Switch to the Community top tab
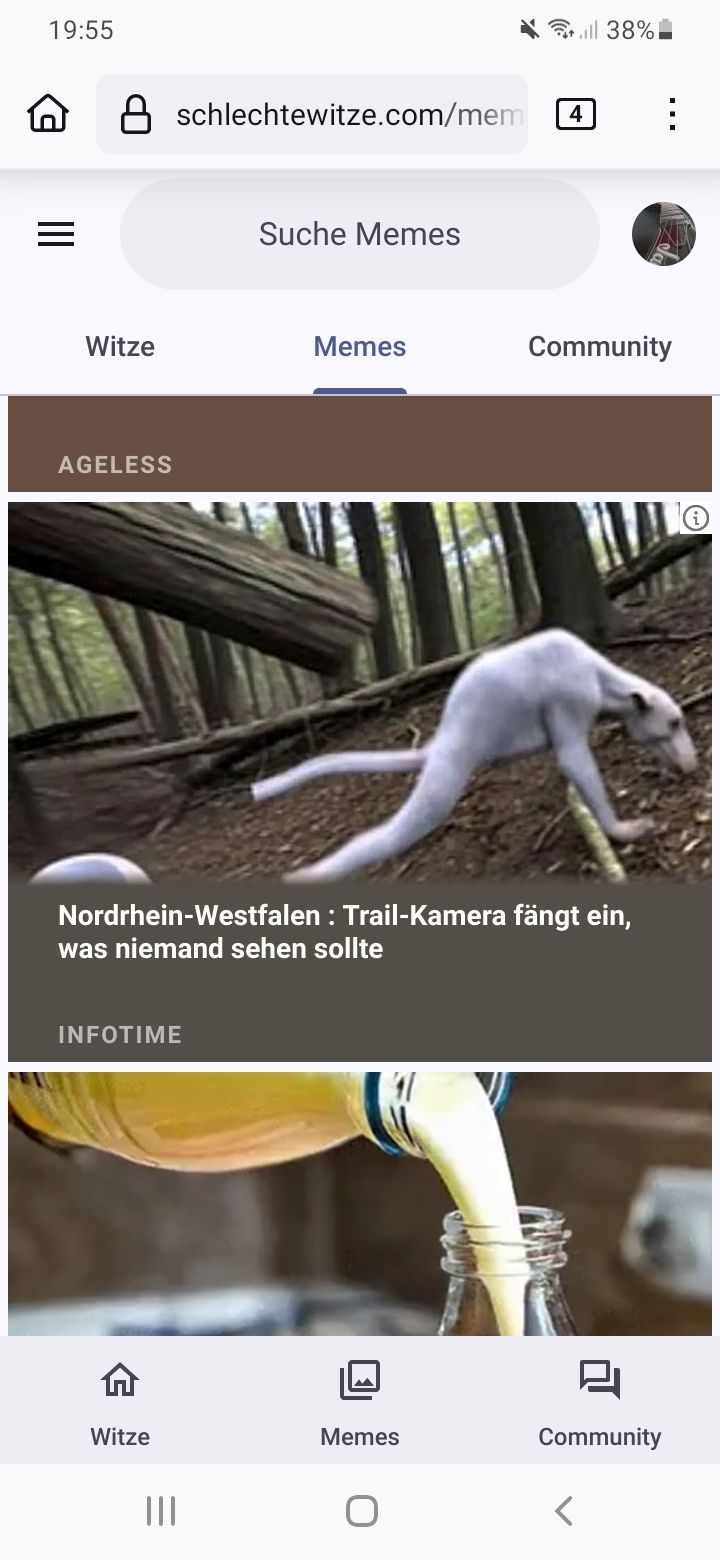Screen dimensions: 720x1560 [600, 347]
